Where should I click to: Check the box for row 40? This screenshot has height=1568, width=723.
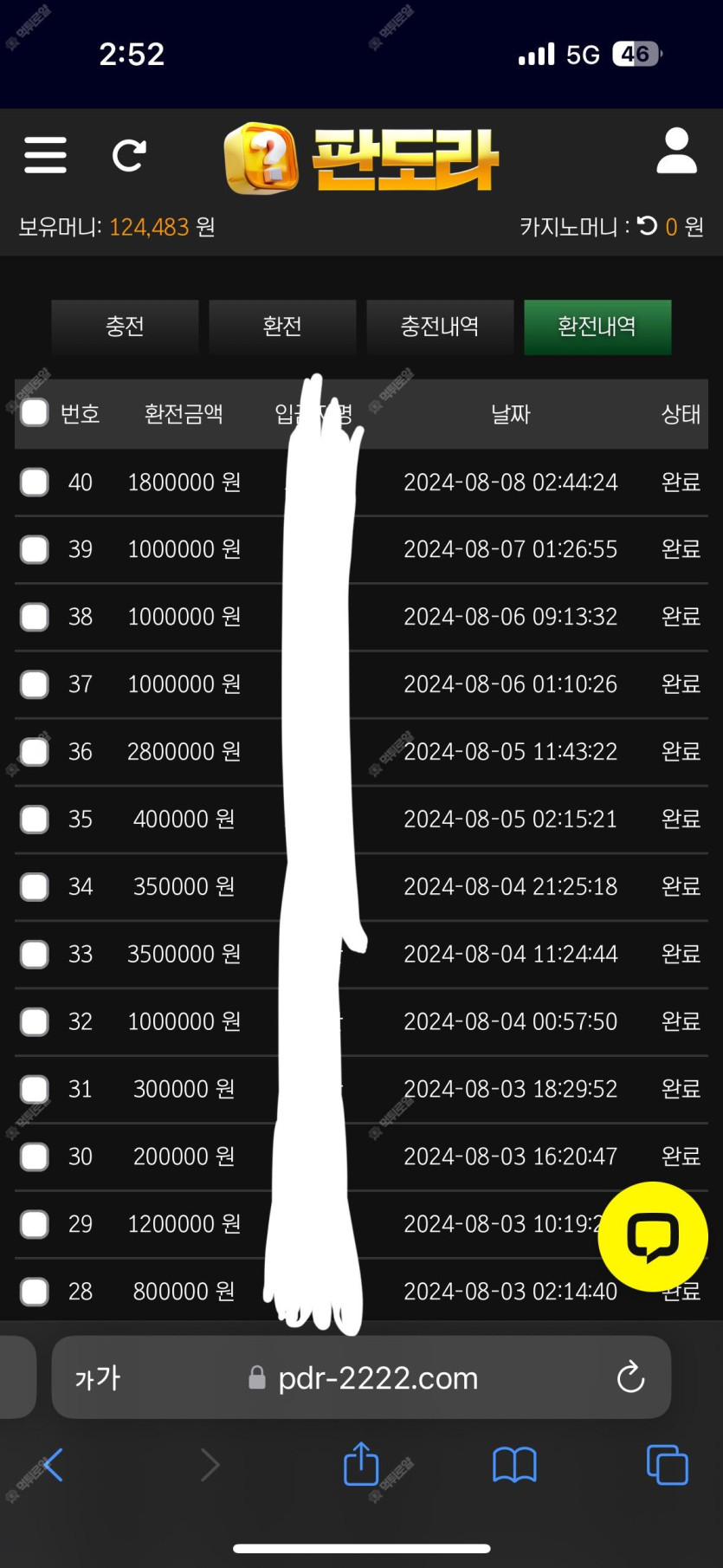tap(35, 482)
